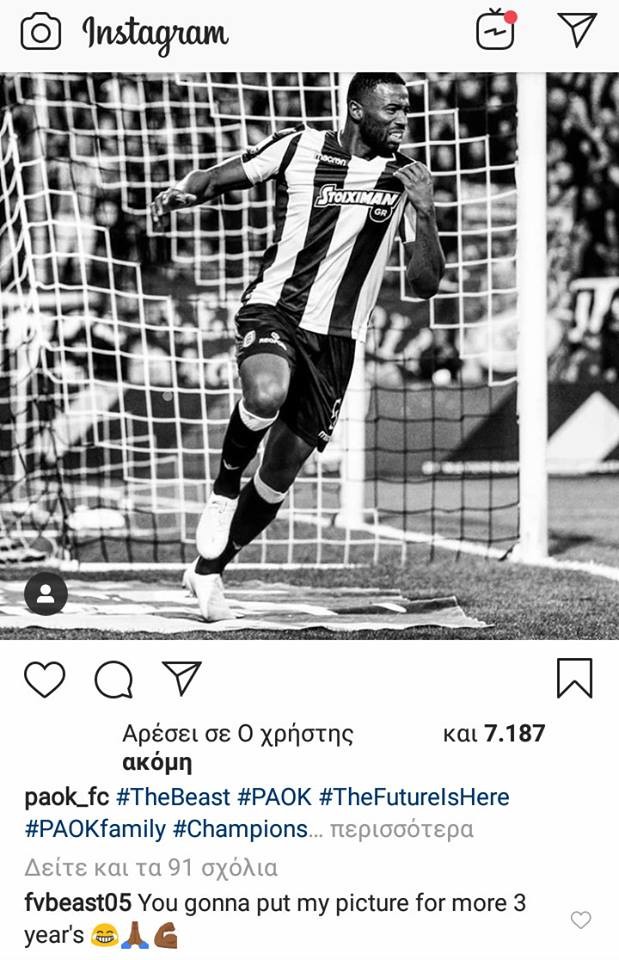
Task: Comment on the paok_fc post
Action: tap(114, 679)
